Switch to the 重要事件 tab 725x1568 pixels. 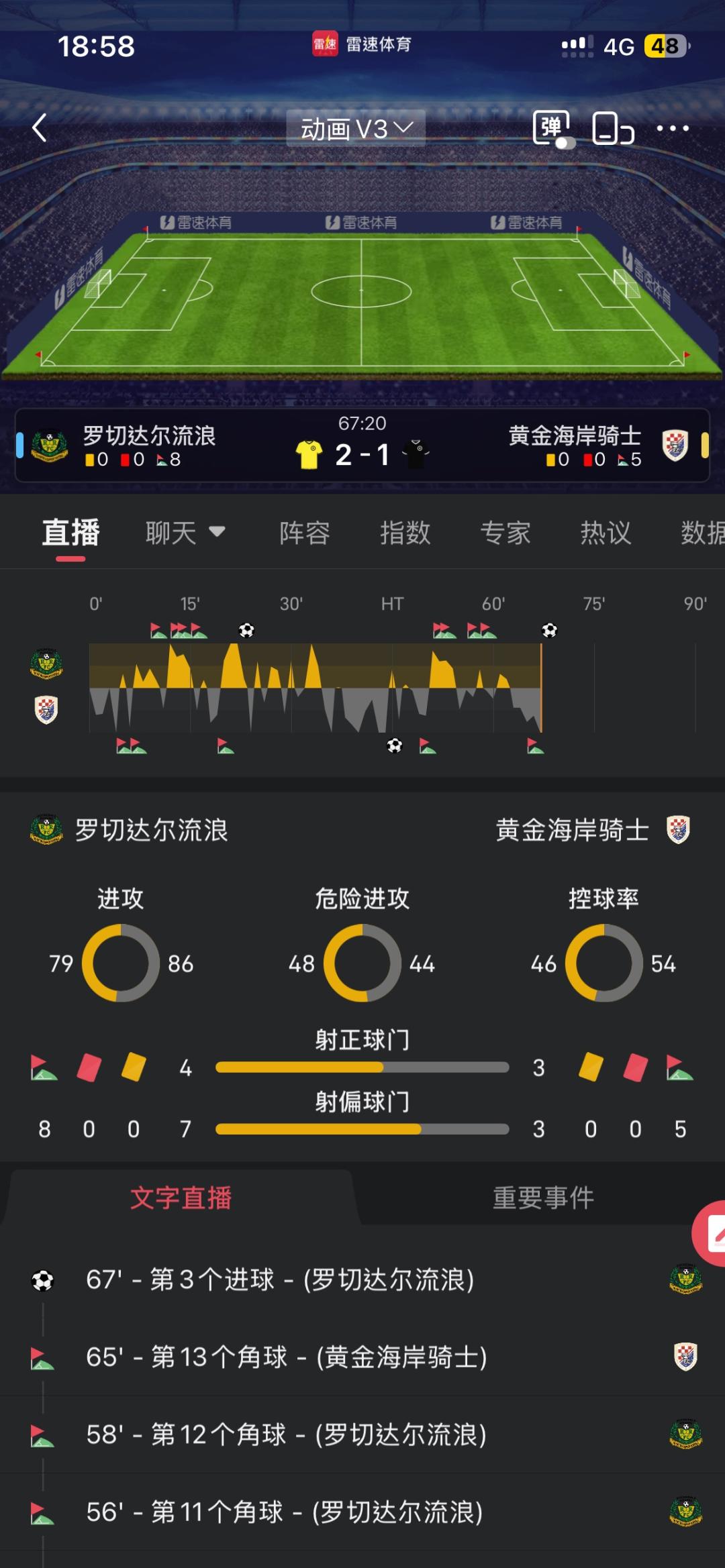[544, 1198]
